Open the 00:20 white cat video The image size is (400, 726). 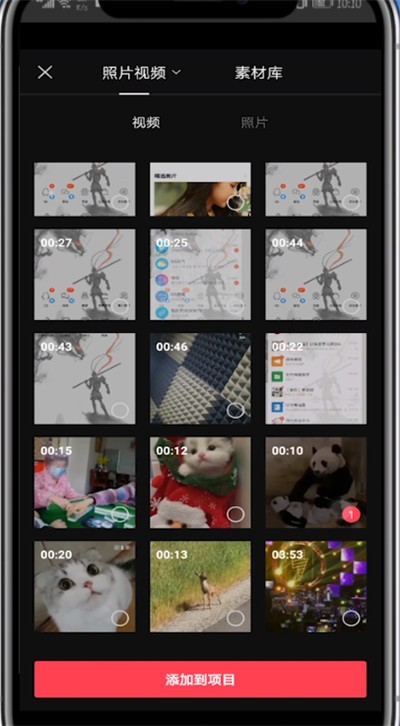(85, 587)
